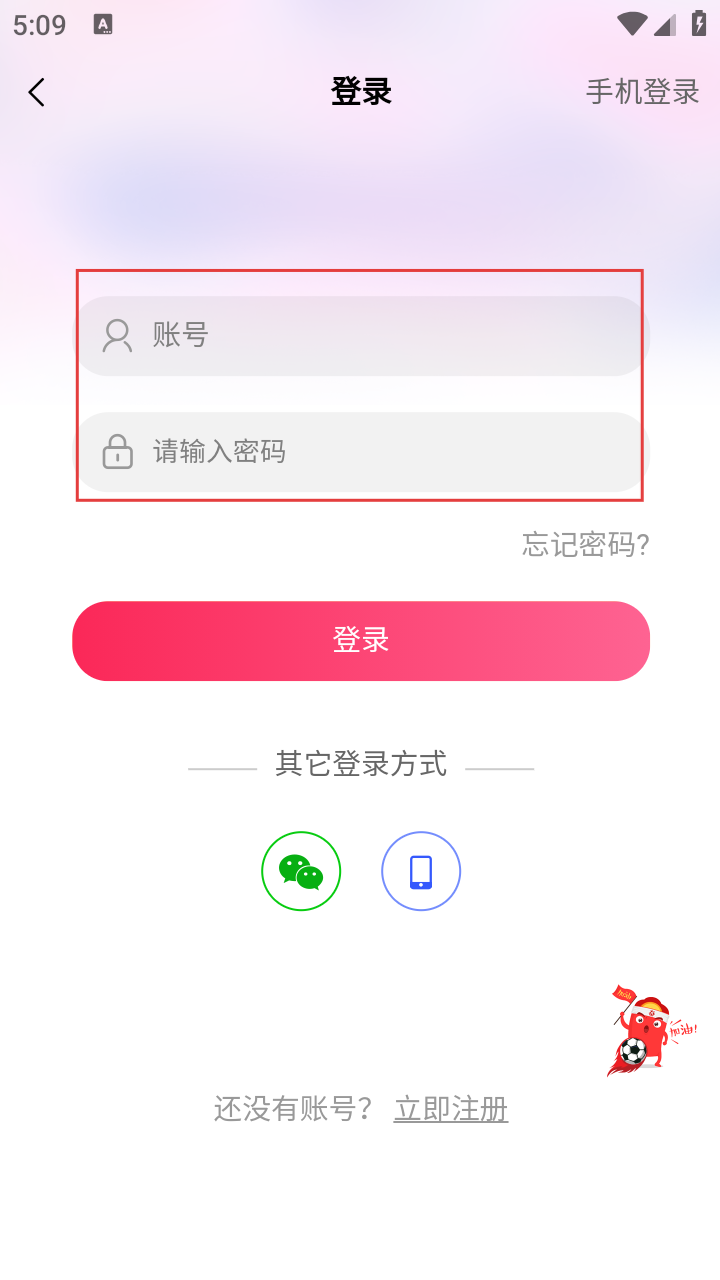Tap the red 登录 button
Screen dimensions: 720x1280
(x=360, y=641)
